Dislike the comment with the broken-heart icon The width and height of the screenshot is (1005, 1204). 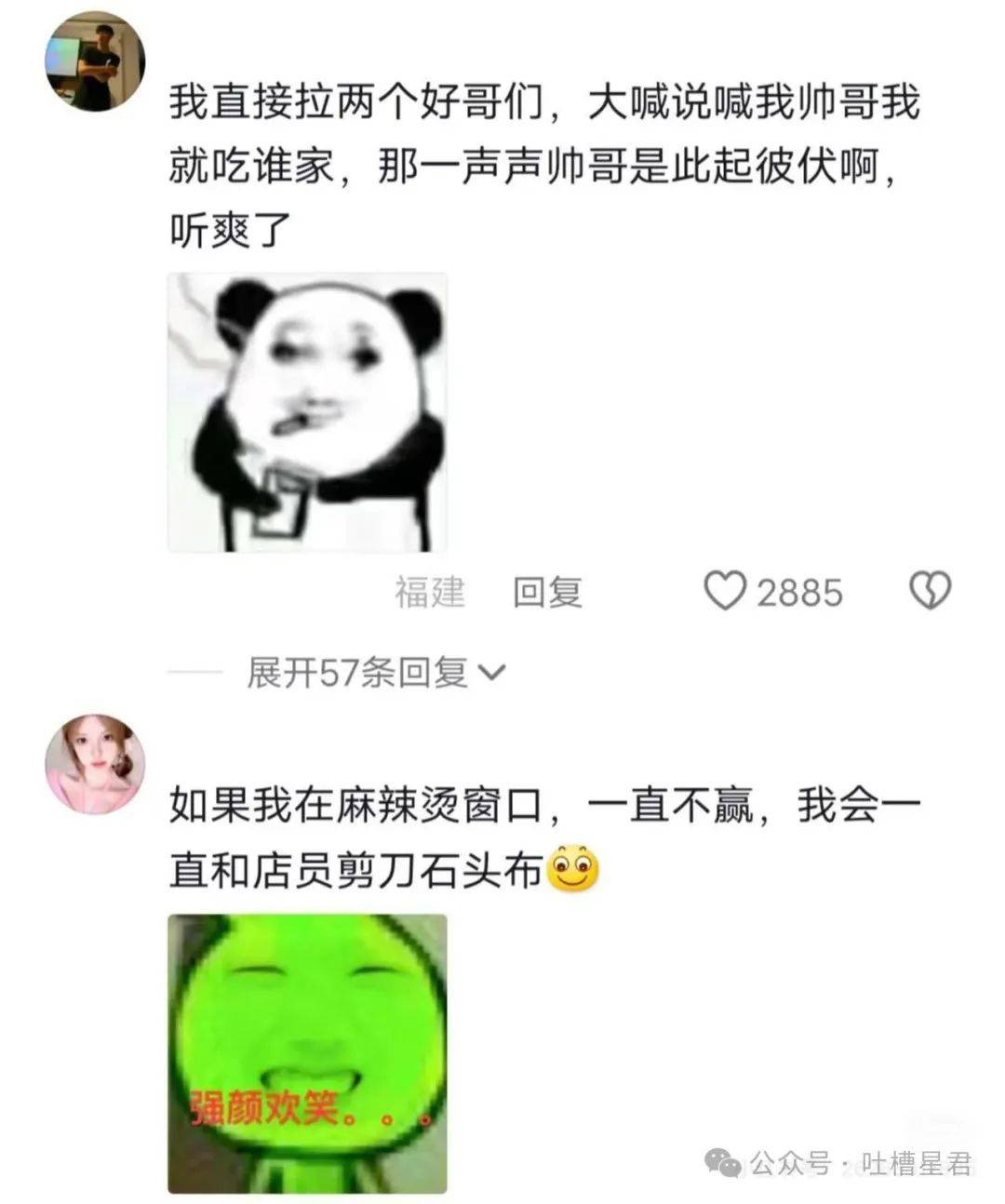[x=929, y=591]
